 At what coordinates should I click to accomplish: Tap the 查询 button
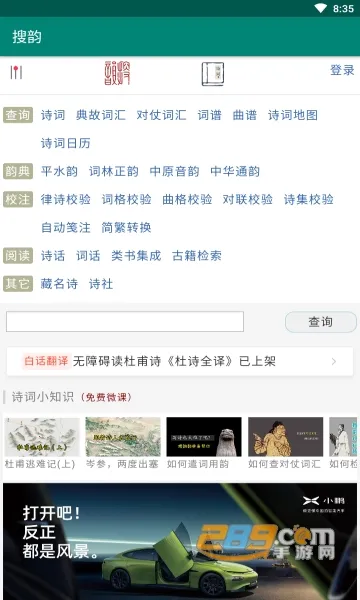pos(321,322)
